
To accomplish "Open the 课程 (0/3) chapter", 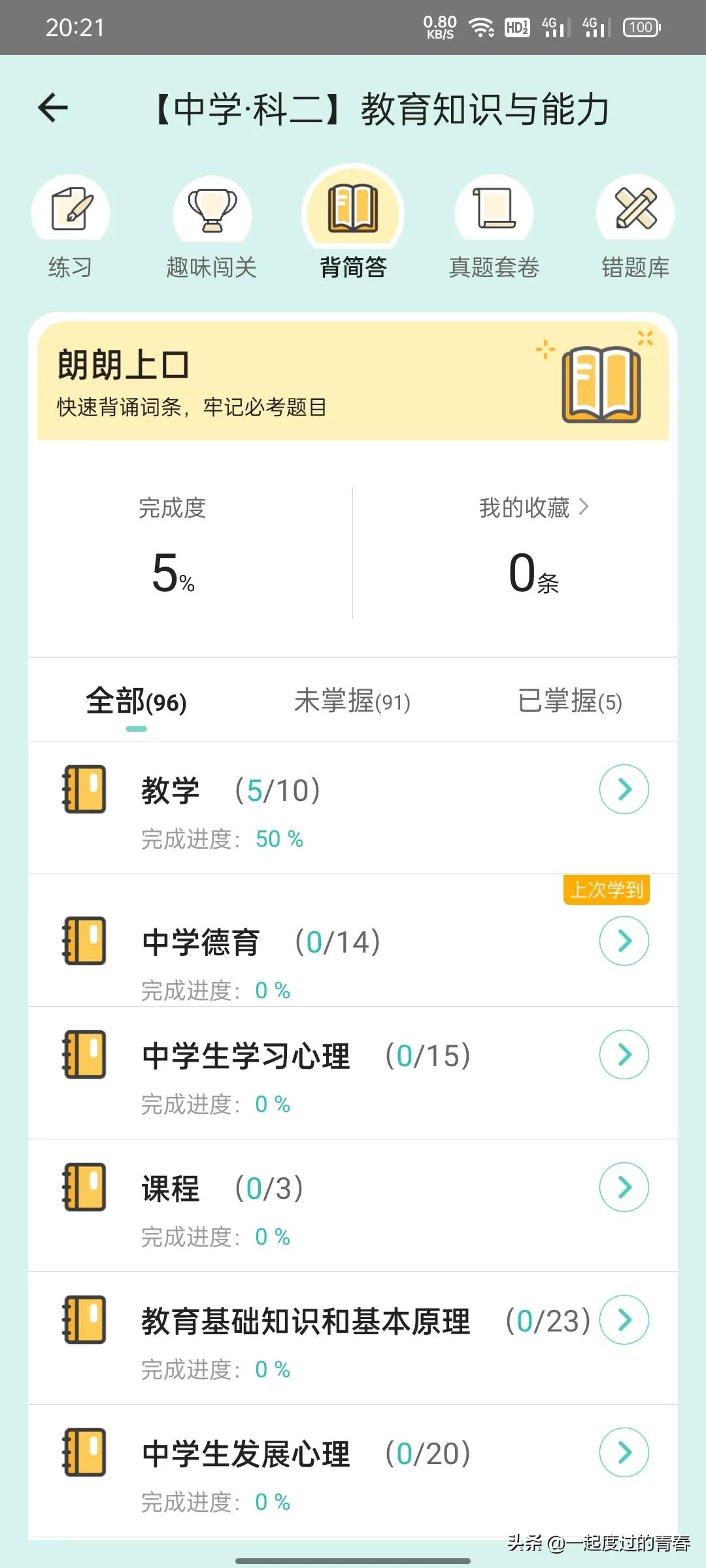I will coord(624,1187).
